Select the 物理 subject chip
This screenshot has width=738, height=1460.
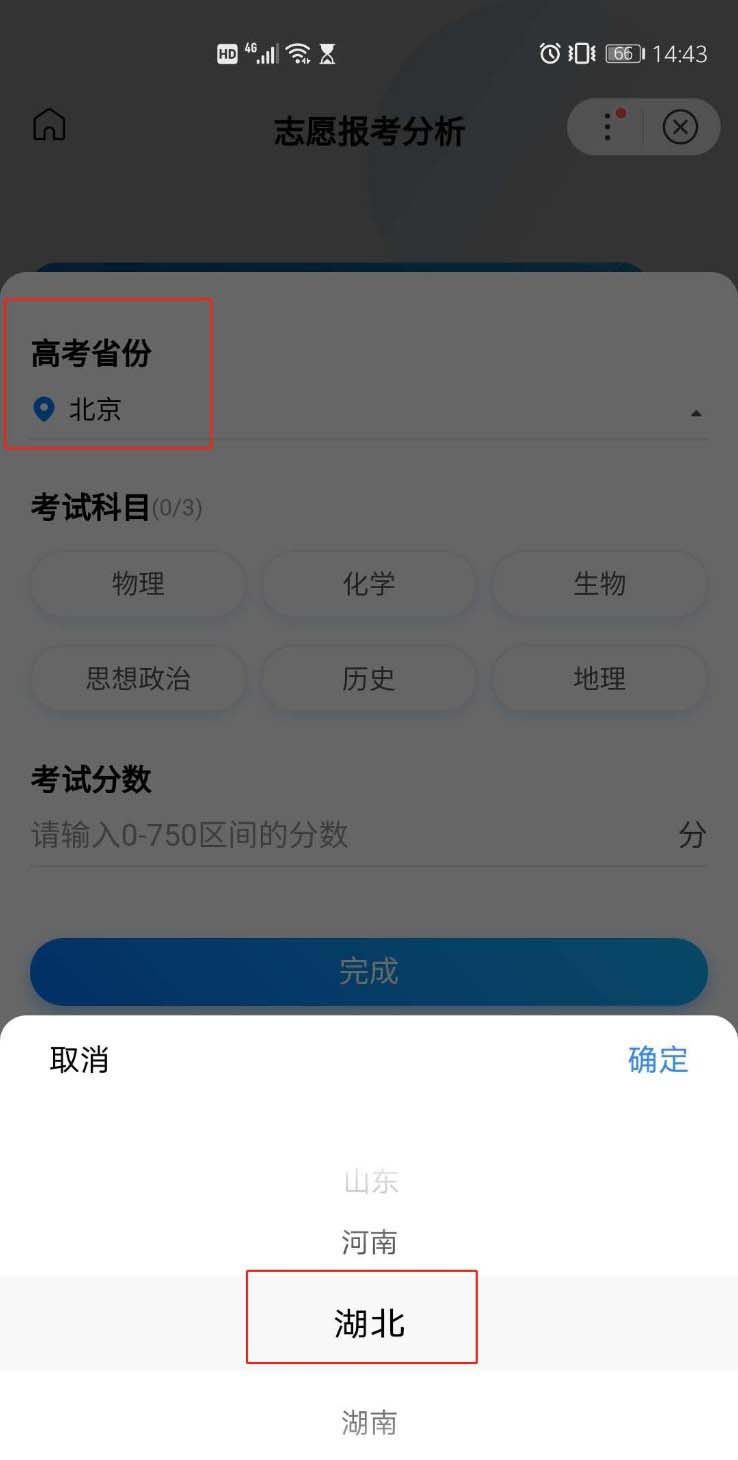coord(138,583)
